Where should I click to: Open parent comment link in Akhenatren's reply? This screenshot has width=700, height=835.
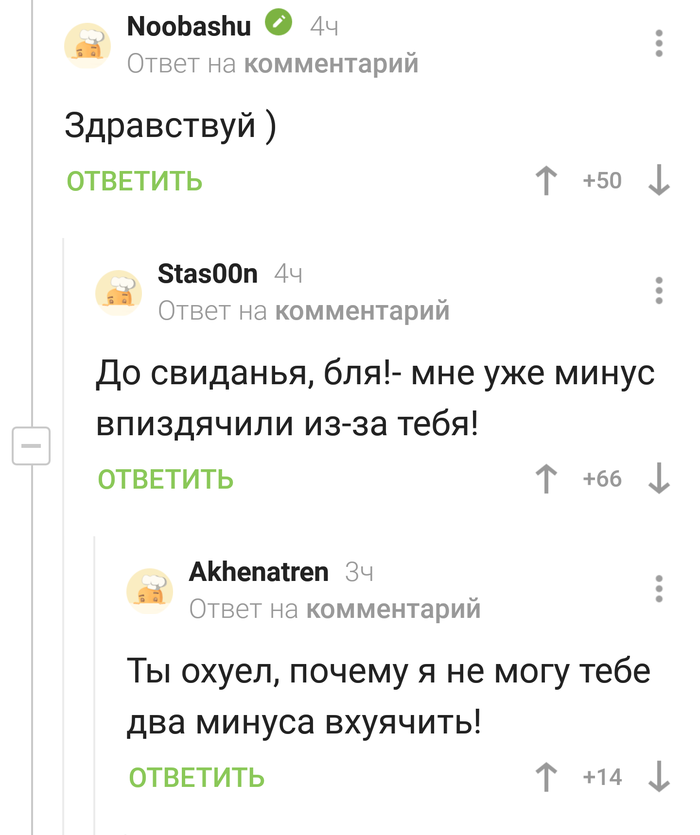(x=393, y=609)
